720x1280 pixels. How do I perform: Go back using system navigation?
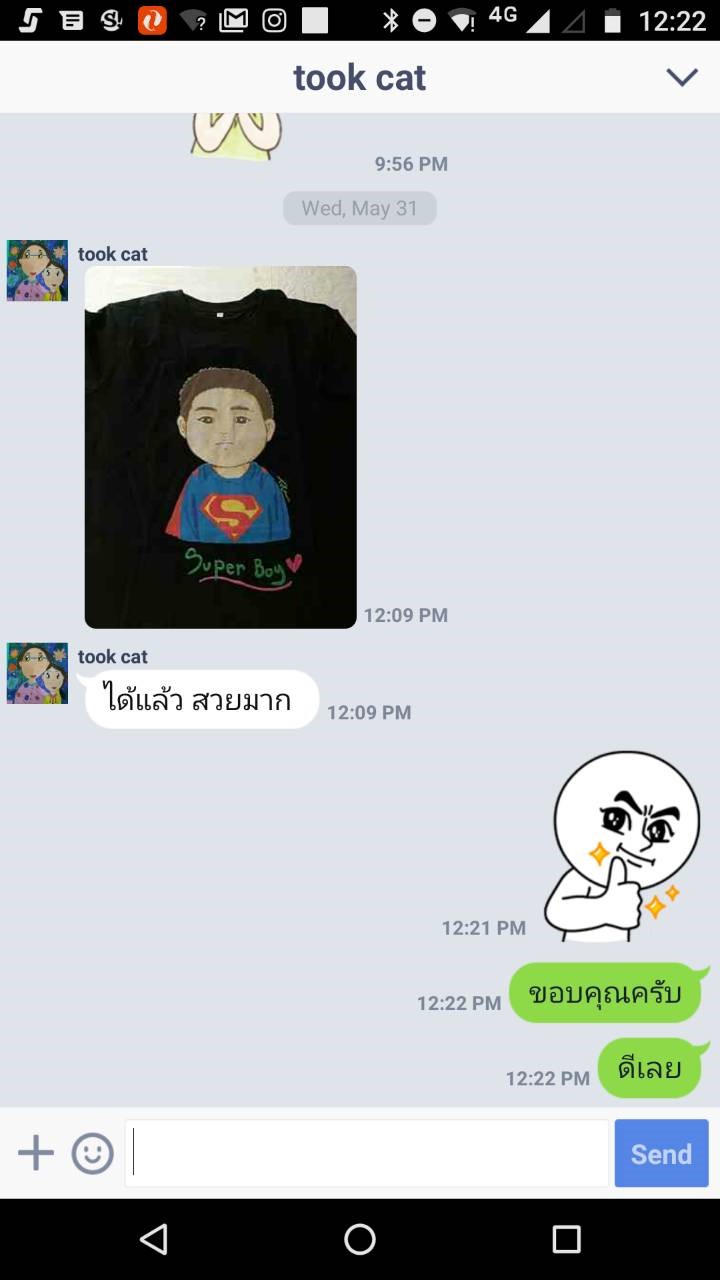[153, 1240]
